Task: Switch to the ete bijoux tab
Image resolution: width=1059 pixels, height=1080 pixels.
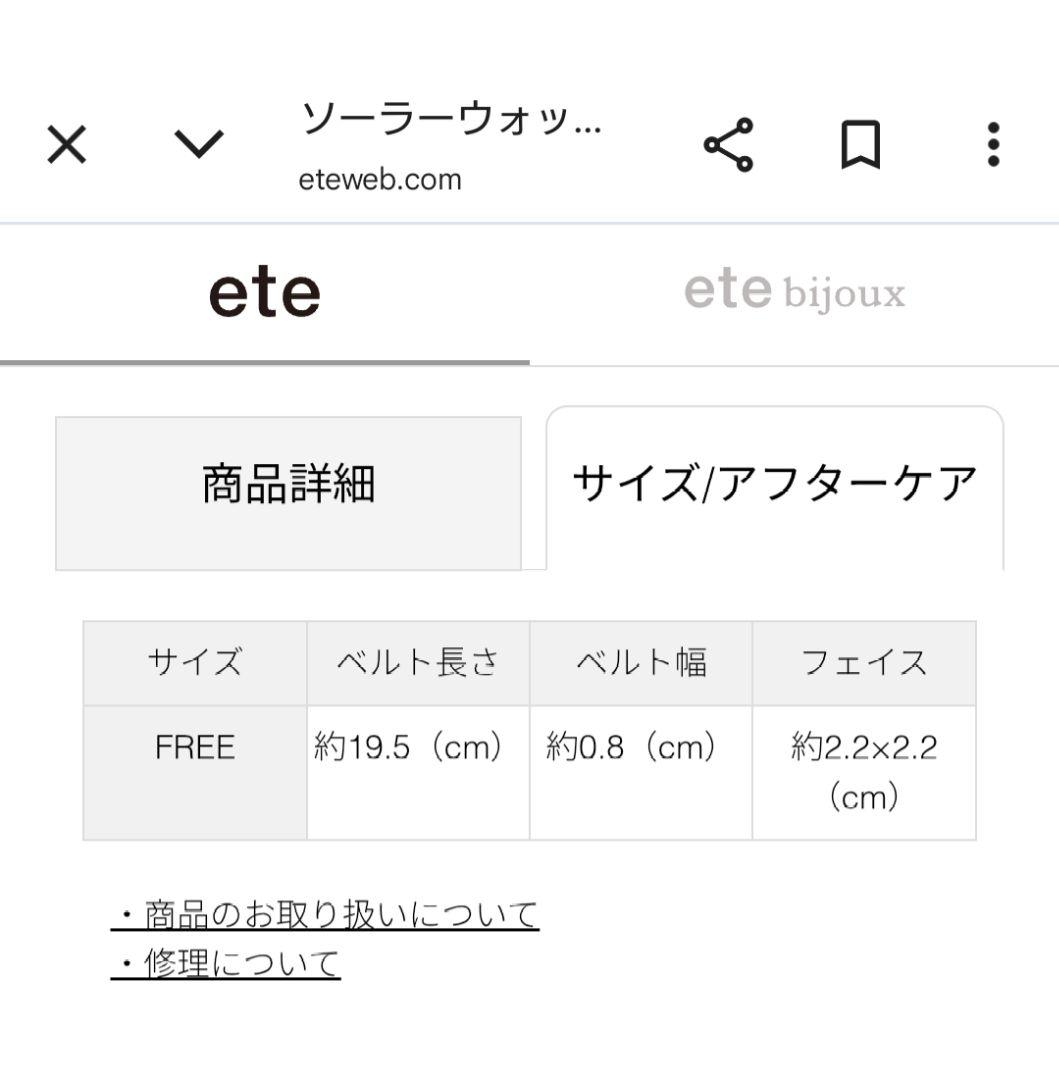Action: [x=795, y=290]
